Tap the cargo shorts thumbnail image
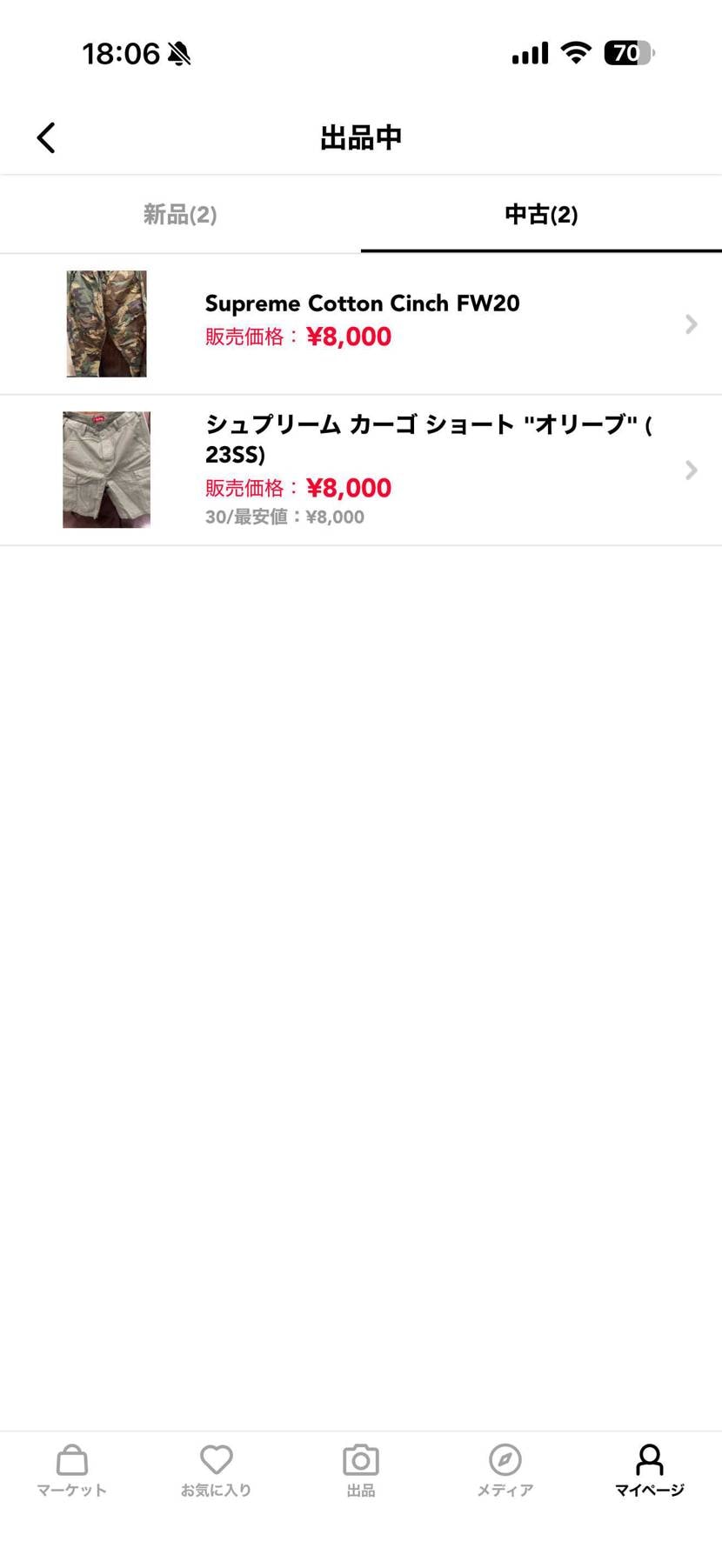The height and width of the screenshot is (1568, 722). point(105,470)
